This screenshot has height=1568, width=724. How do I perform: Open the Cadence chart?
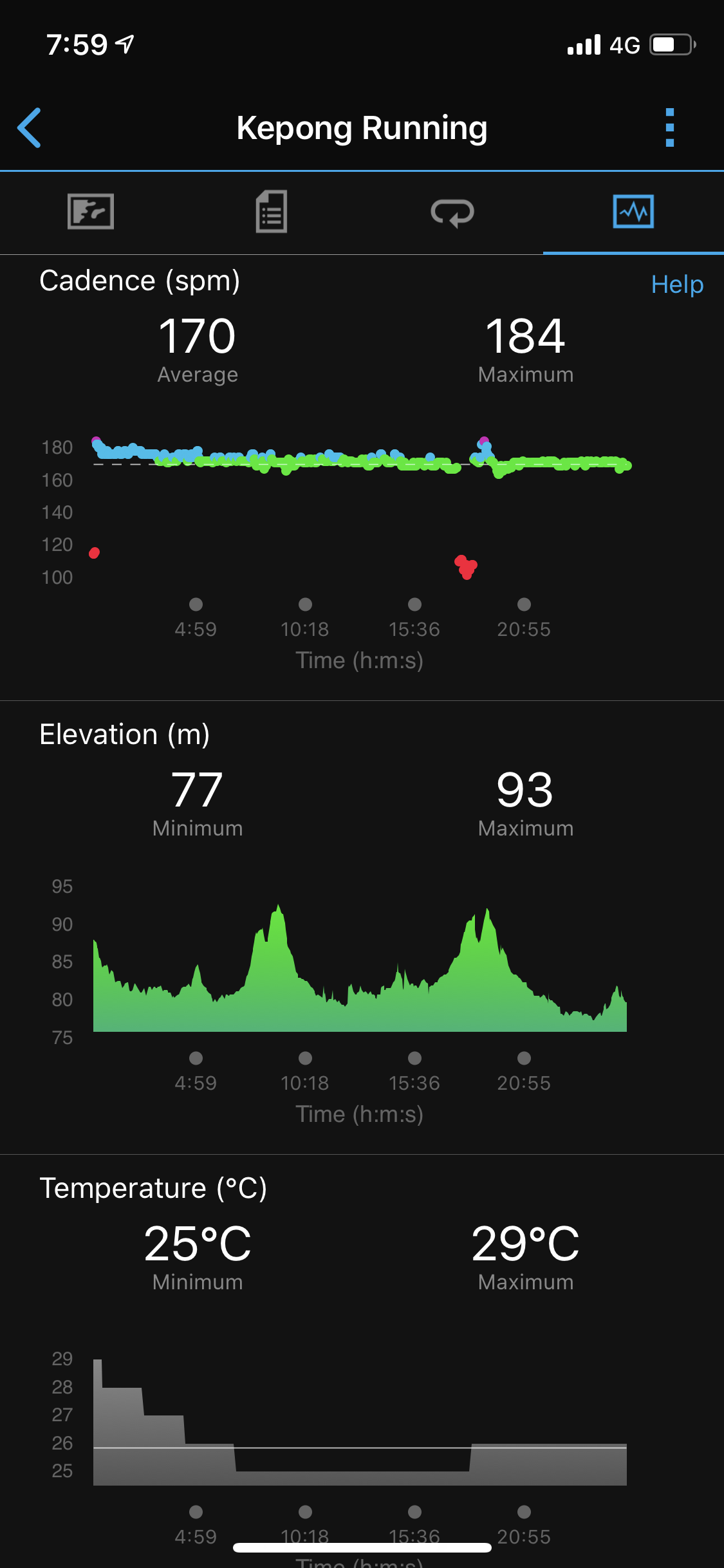[360, 509]
